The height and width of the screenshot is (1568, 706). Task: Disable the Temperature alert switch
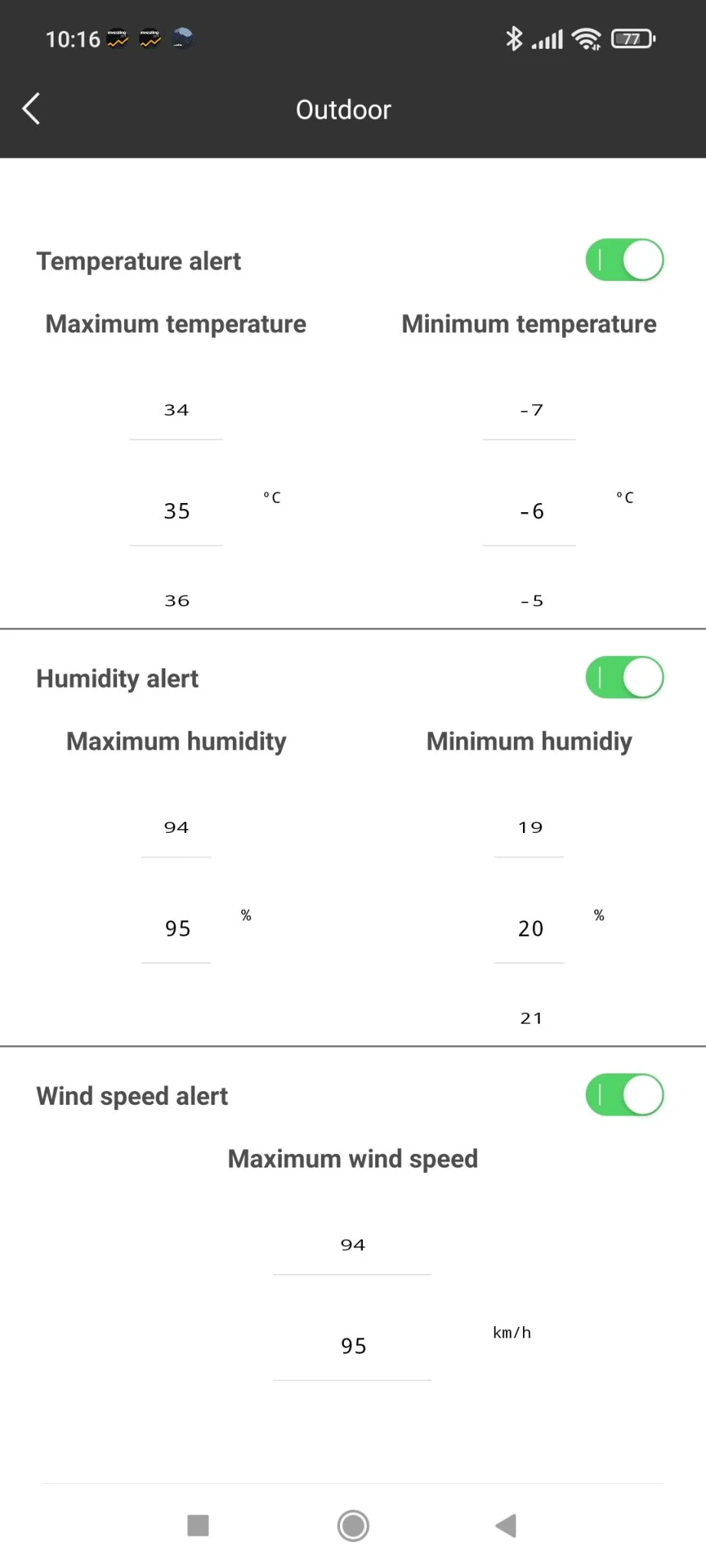click(624, 260)
